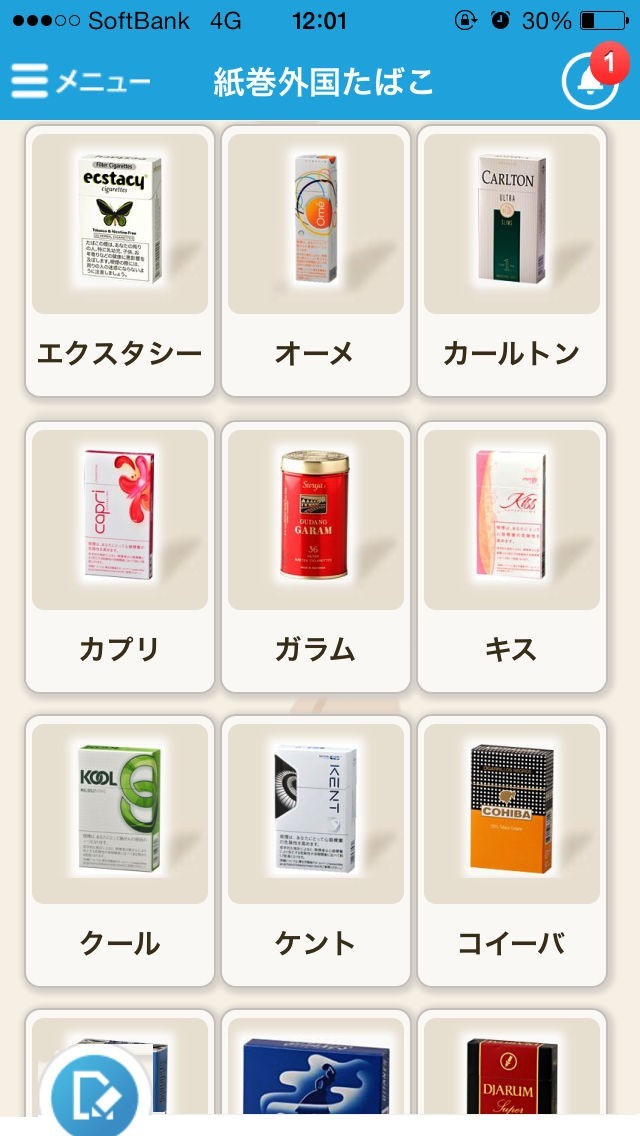
Task: Select the オーメ cigarette tile
Action: [316, 260]
